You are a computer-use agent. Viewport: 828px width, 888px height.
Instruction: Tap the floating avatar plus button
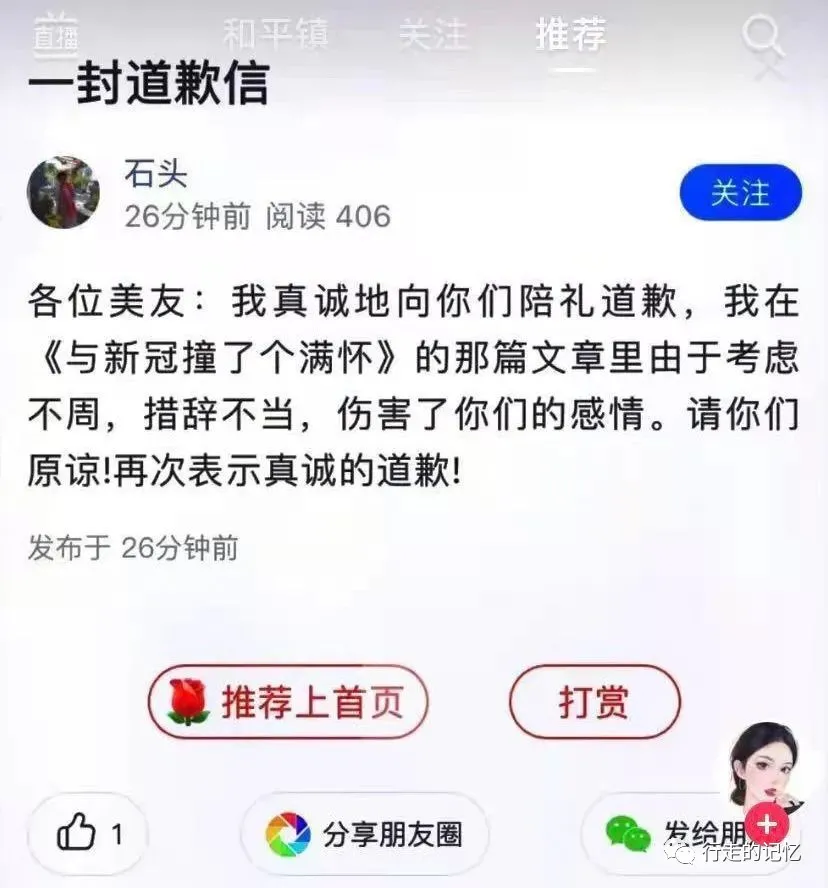(768, 824)
